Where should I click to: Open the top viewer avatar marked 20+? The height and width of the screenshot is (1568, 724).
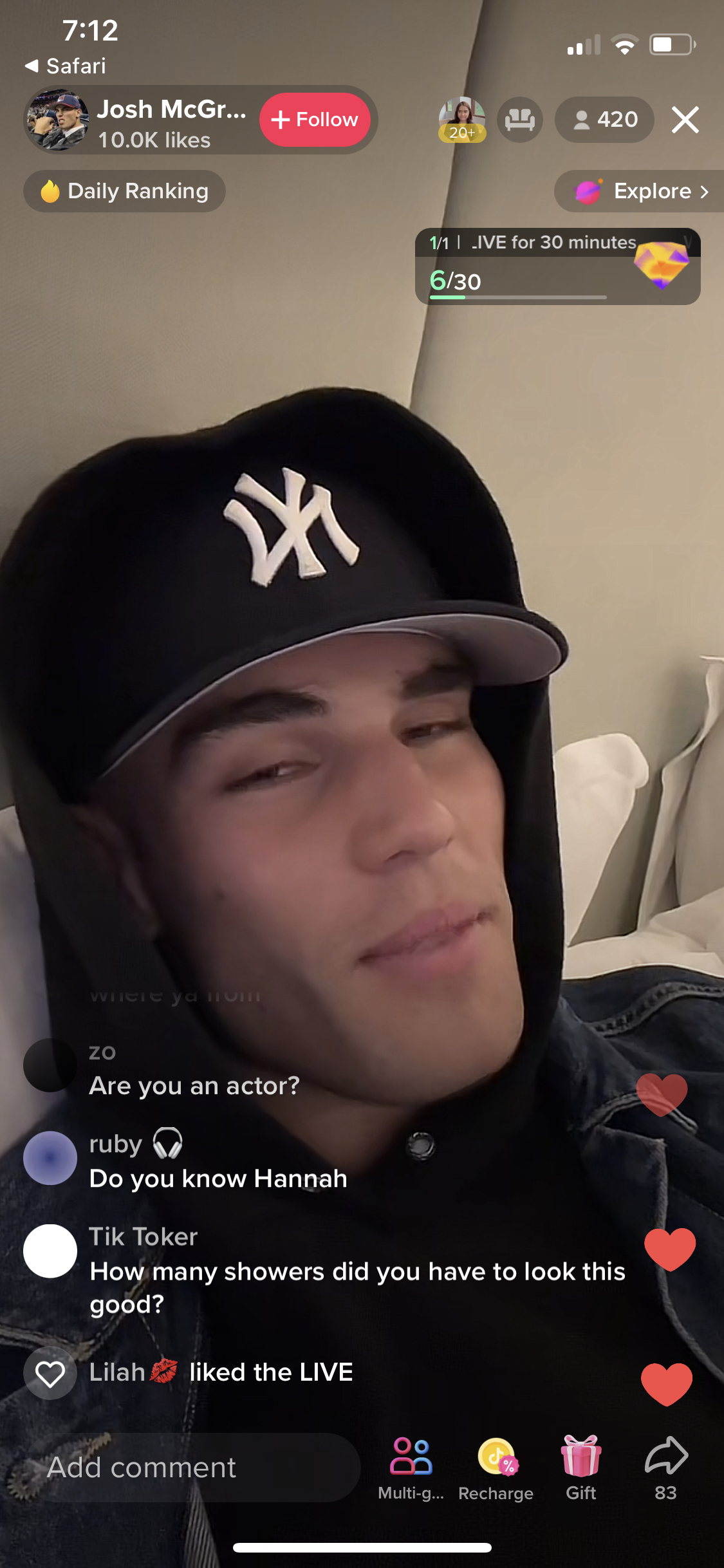pyautogui.click(x=461, y=120)
